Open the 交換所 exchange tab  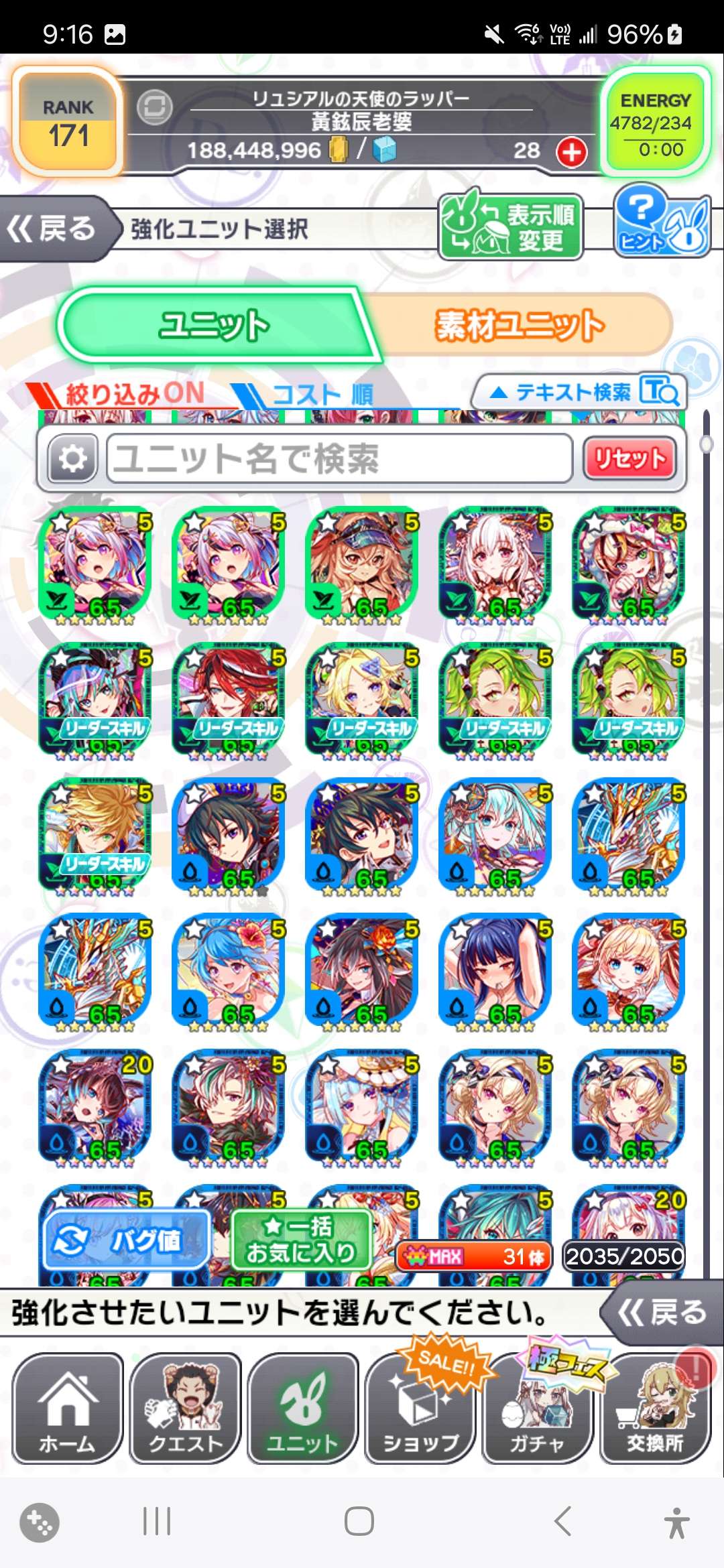(x=655, y=1409)
